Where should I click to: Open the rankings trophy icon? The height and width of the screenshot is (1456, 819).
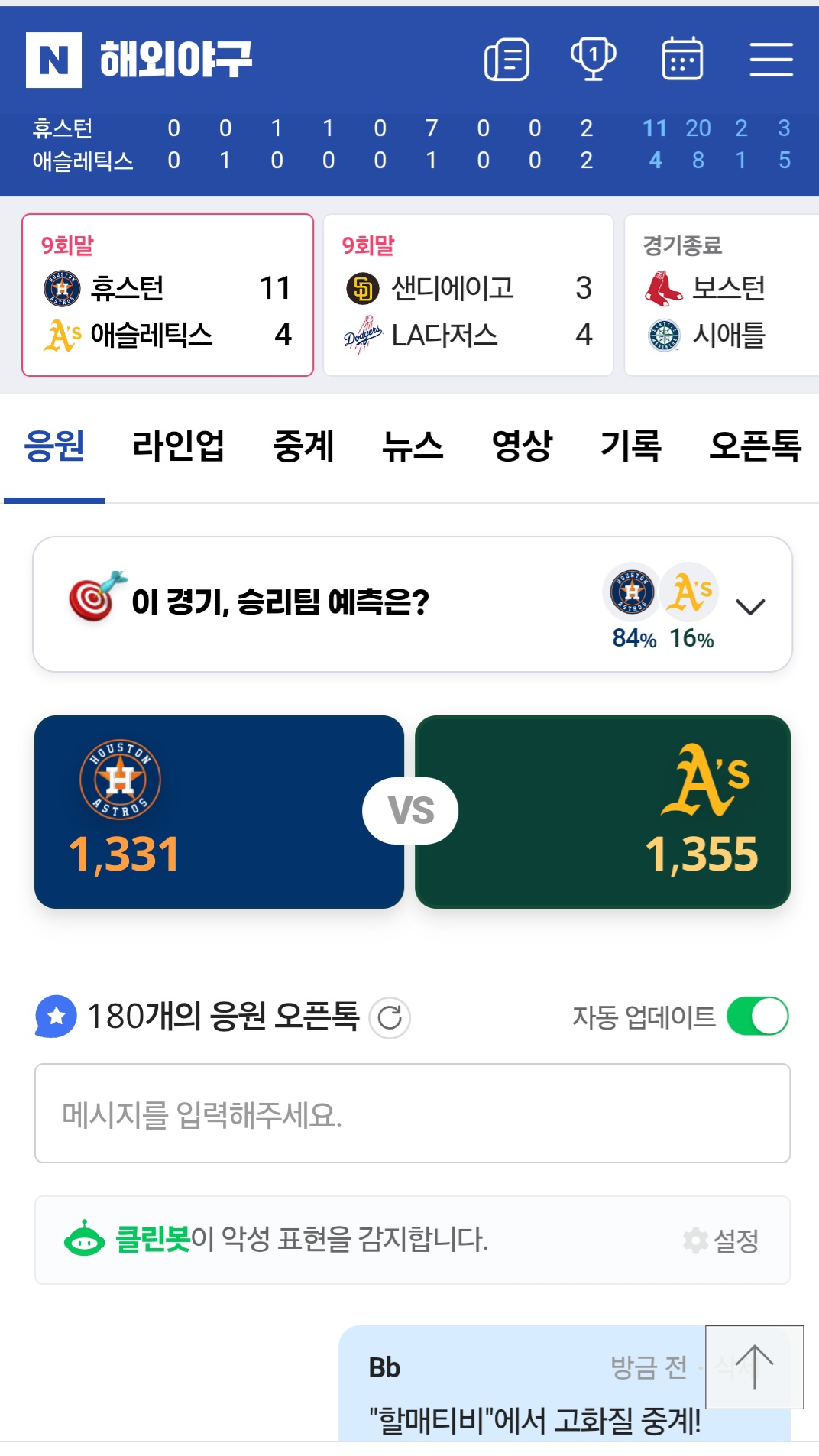click(594, 59)
